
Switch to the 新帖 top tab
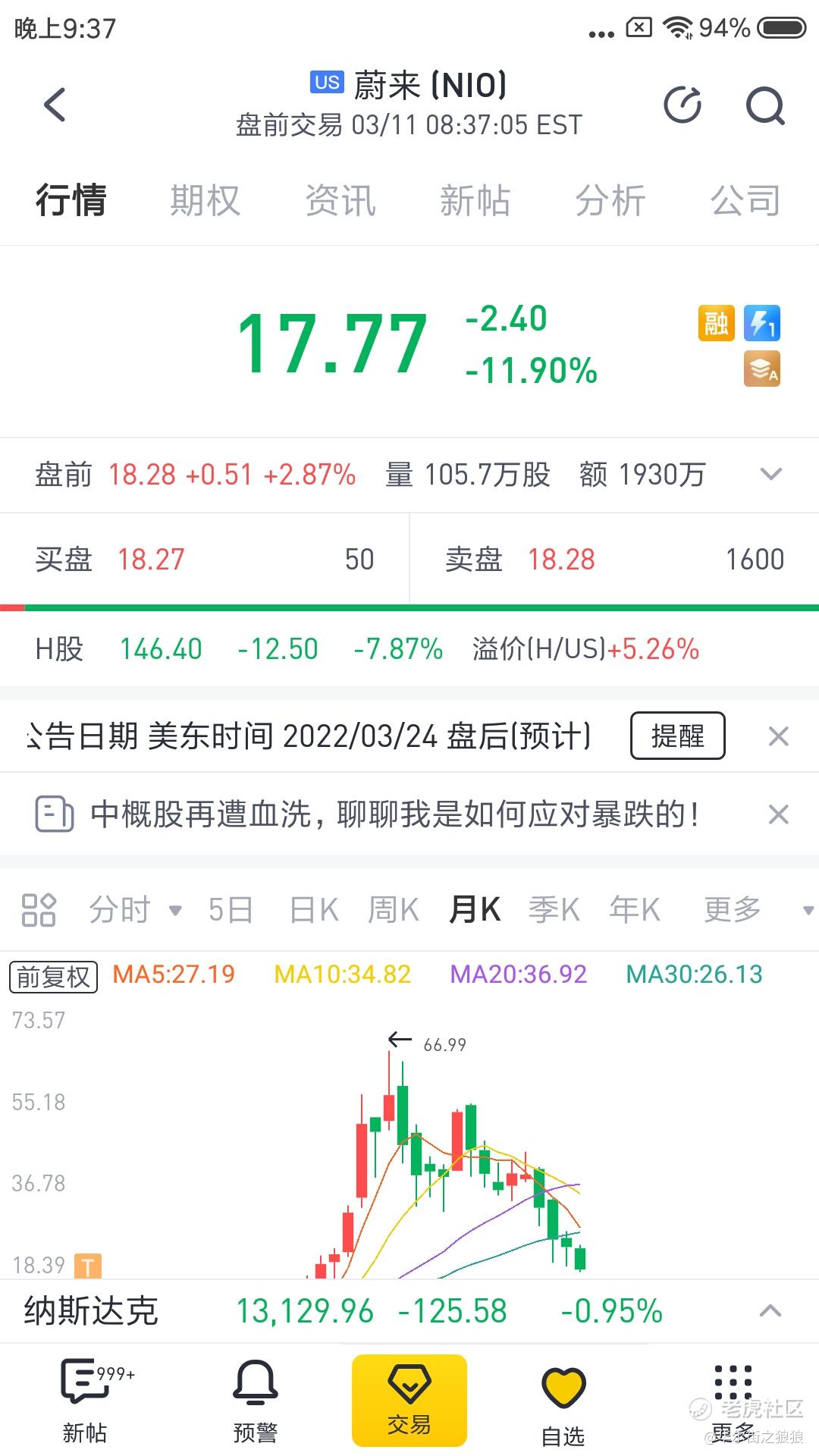(475, 200)
